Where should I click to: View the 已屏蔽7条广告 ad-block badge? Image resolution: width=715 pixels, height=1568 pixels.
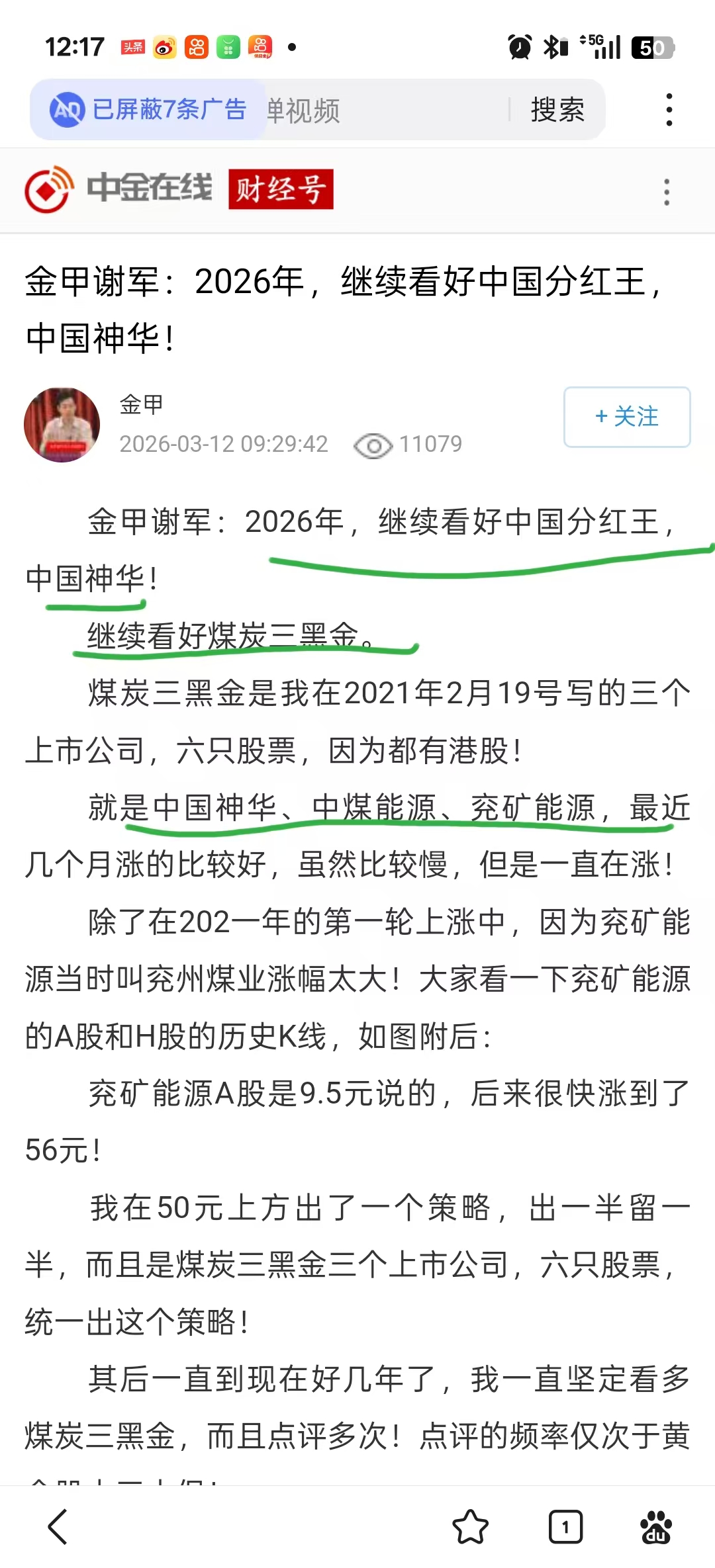tap(149, 110)
